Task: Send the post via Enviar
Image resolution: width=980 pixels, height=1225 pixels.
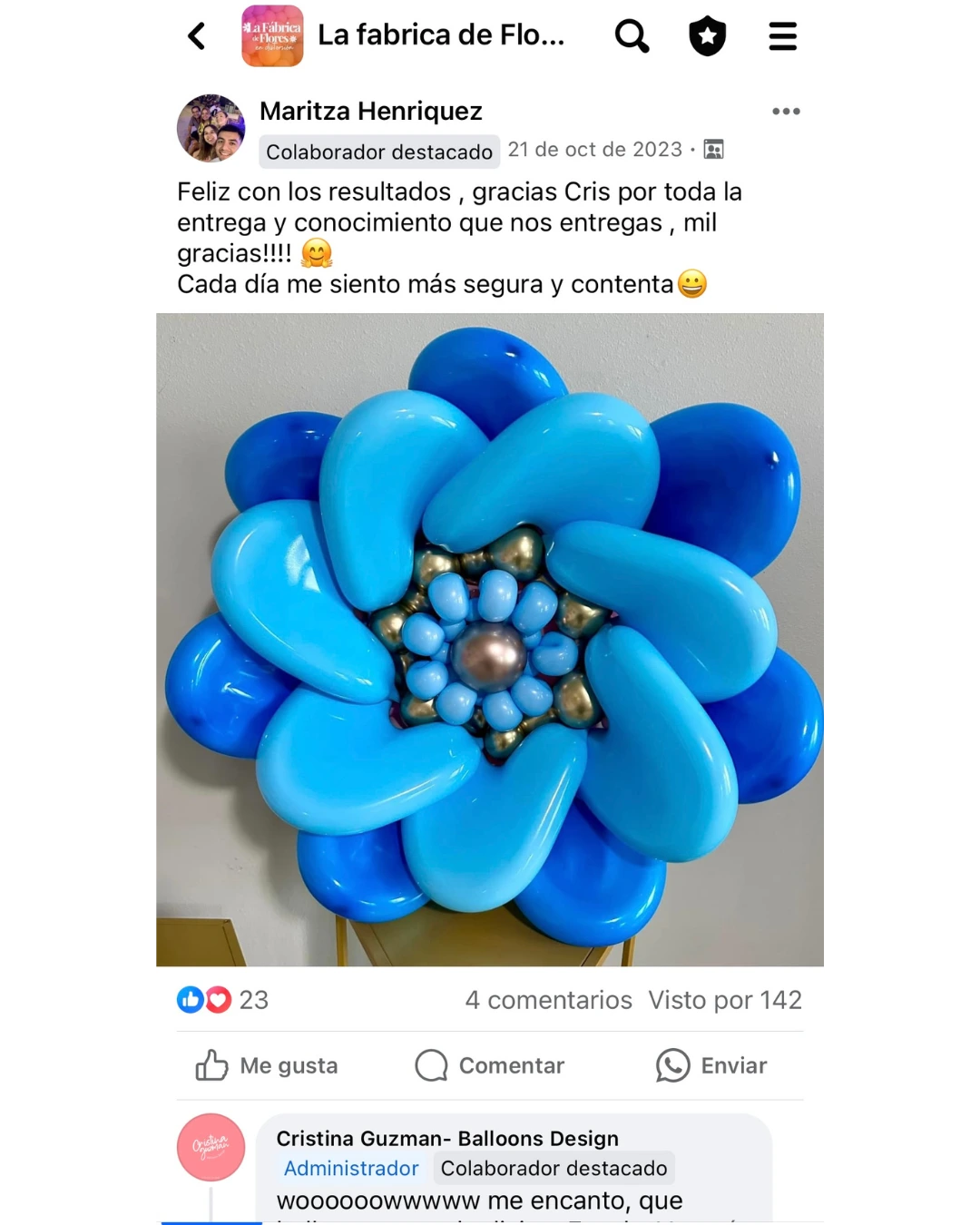Action: point(712,1065)
